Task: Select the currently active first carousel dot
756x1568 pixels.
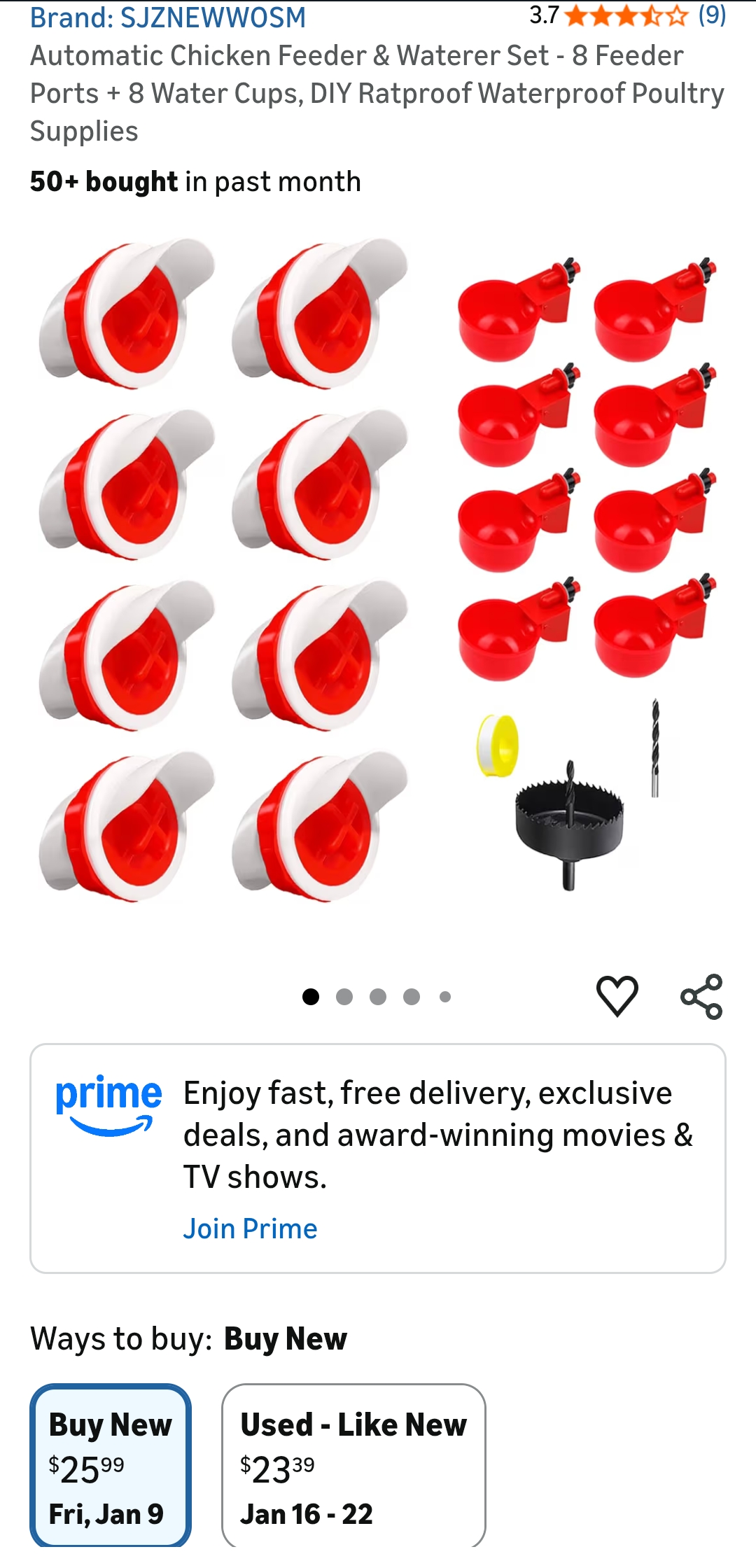Action: (311, 997)
